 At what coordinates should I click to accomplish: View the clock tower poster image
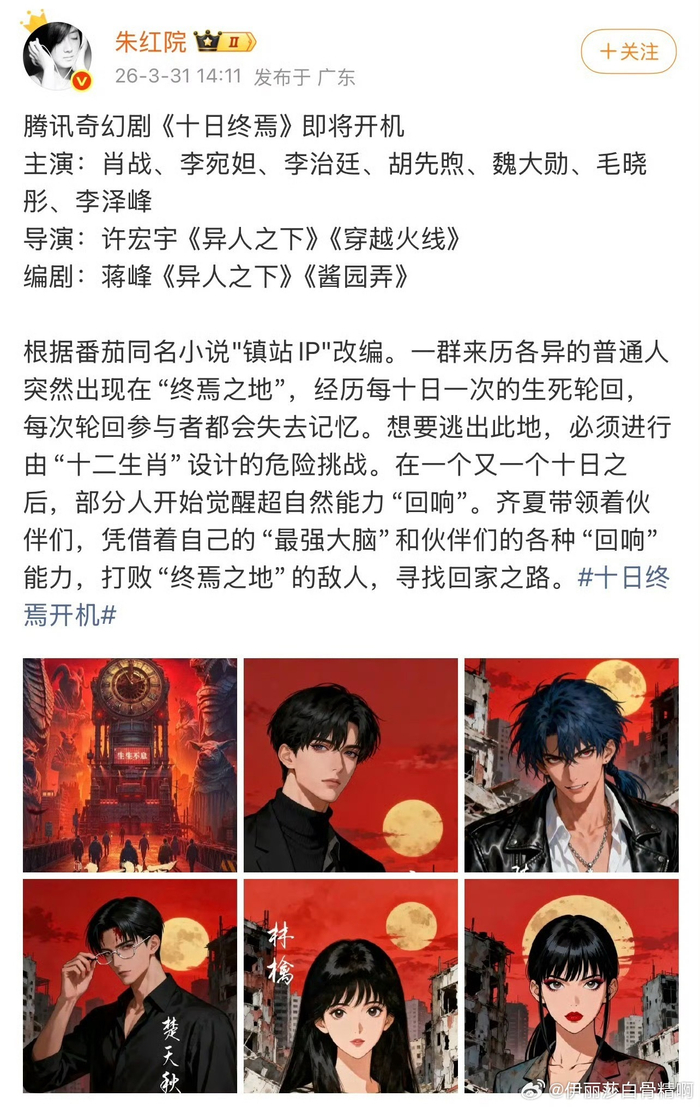(x=130, y=764)
